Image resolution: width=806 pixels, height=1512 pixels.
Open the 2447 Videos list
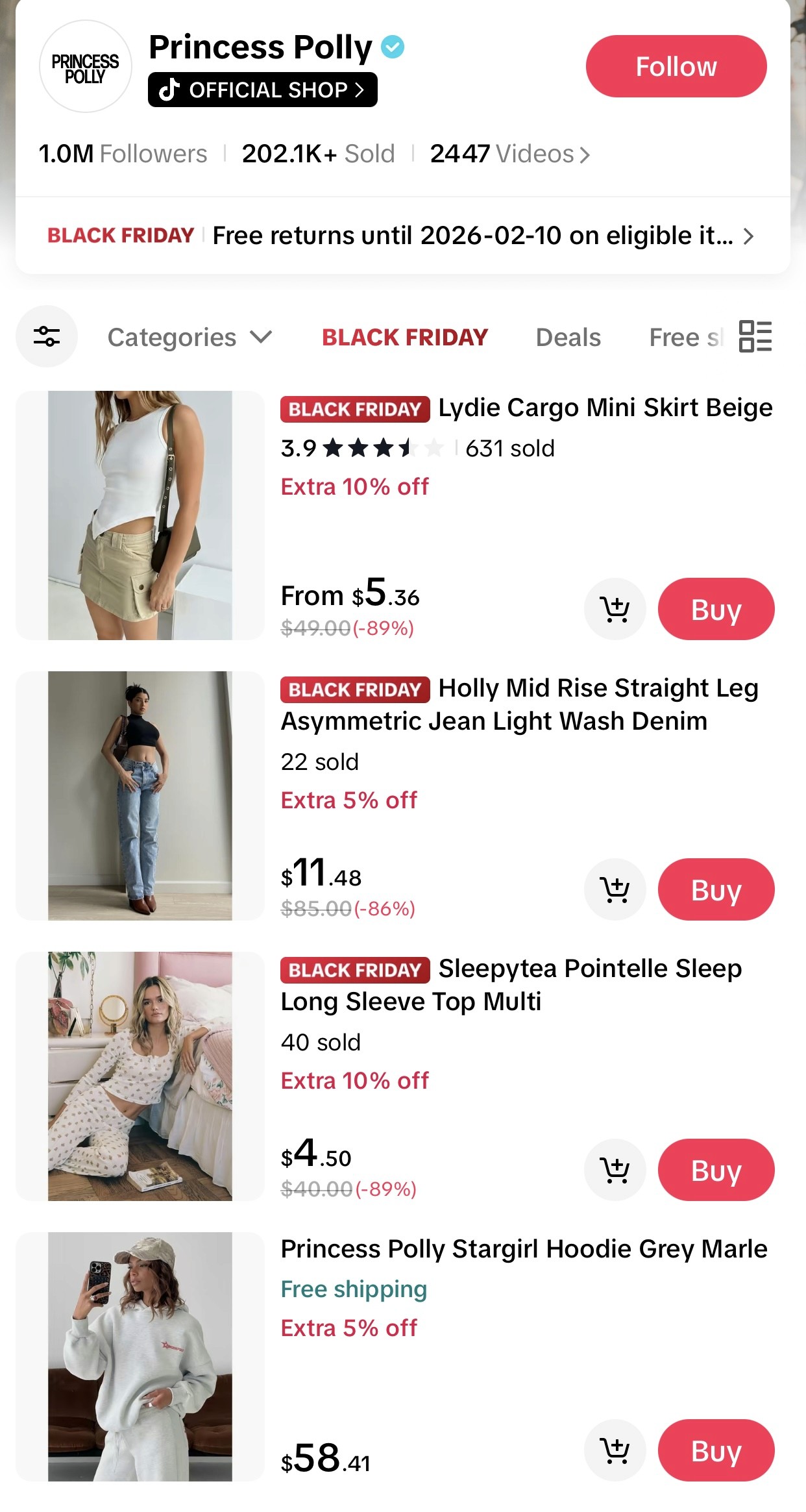click(x=509, y=154)
